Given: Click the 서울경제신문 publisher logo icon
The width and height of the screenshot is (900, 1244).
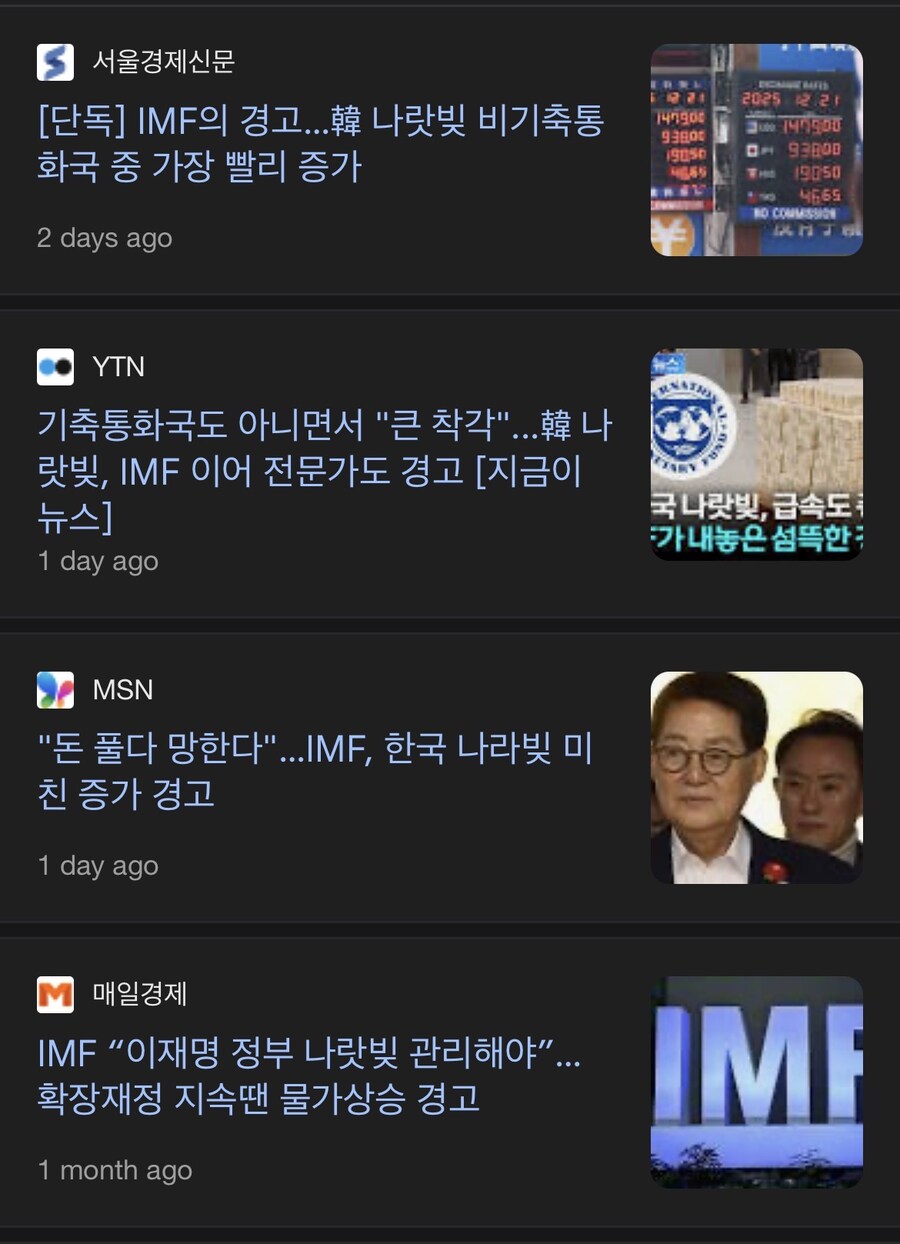Looking at the screenshot, I should pyautogui.click(x=56, y=61).
